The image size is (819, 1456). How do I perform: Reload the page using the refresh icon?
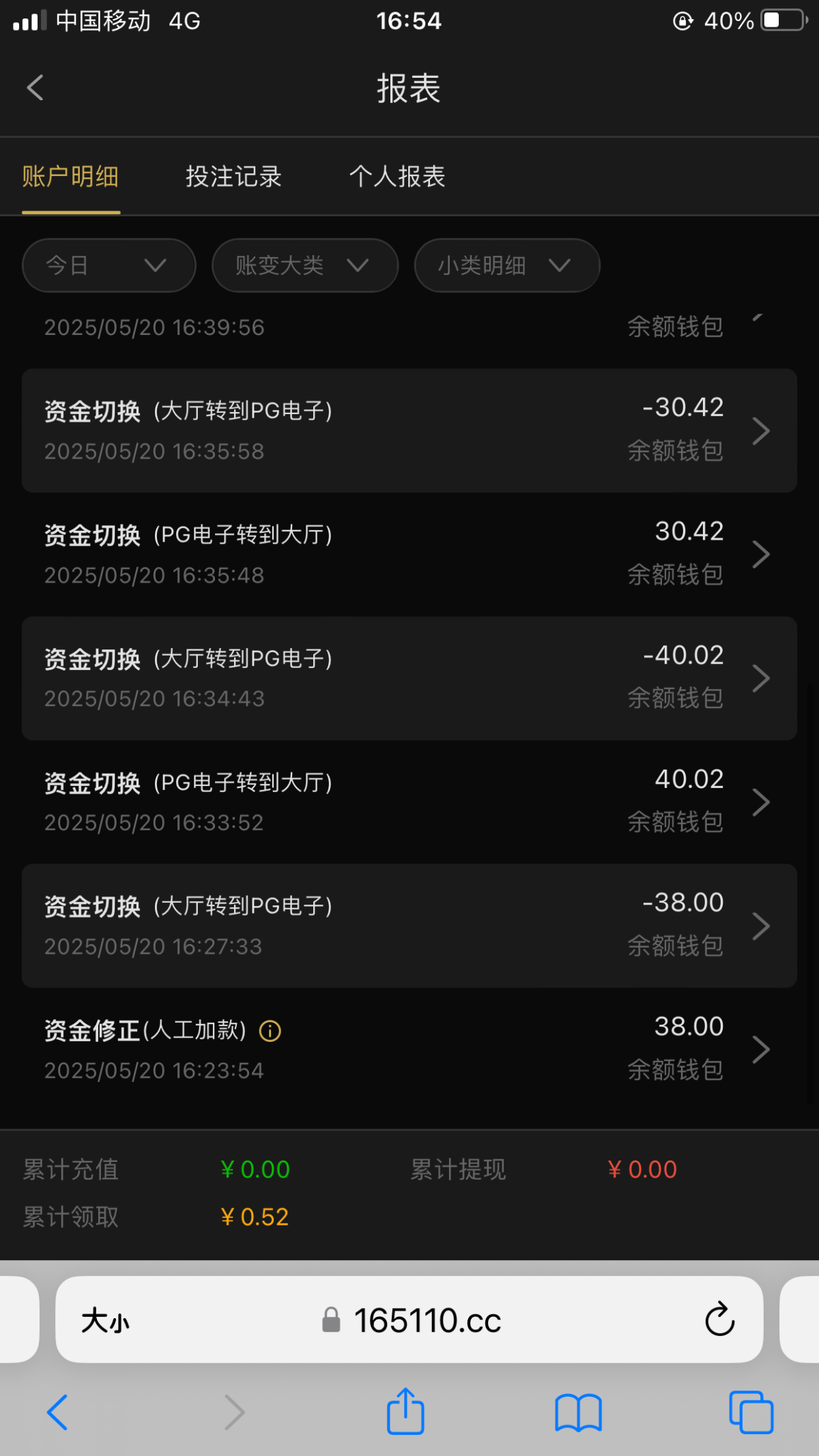(719, 1320)
